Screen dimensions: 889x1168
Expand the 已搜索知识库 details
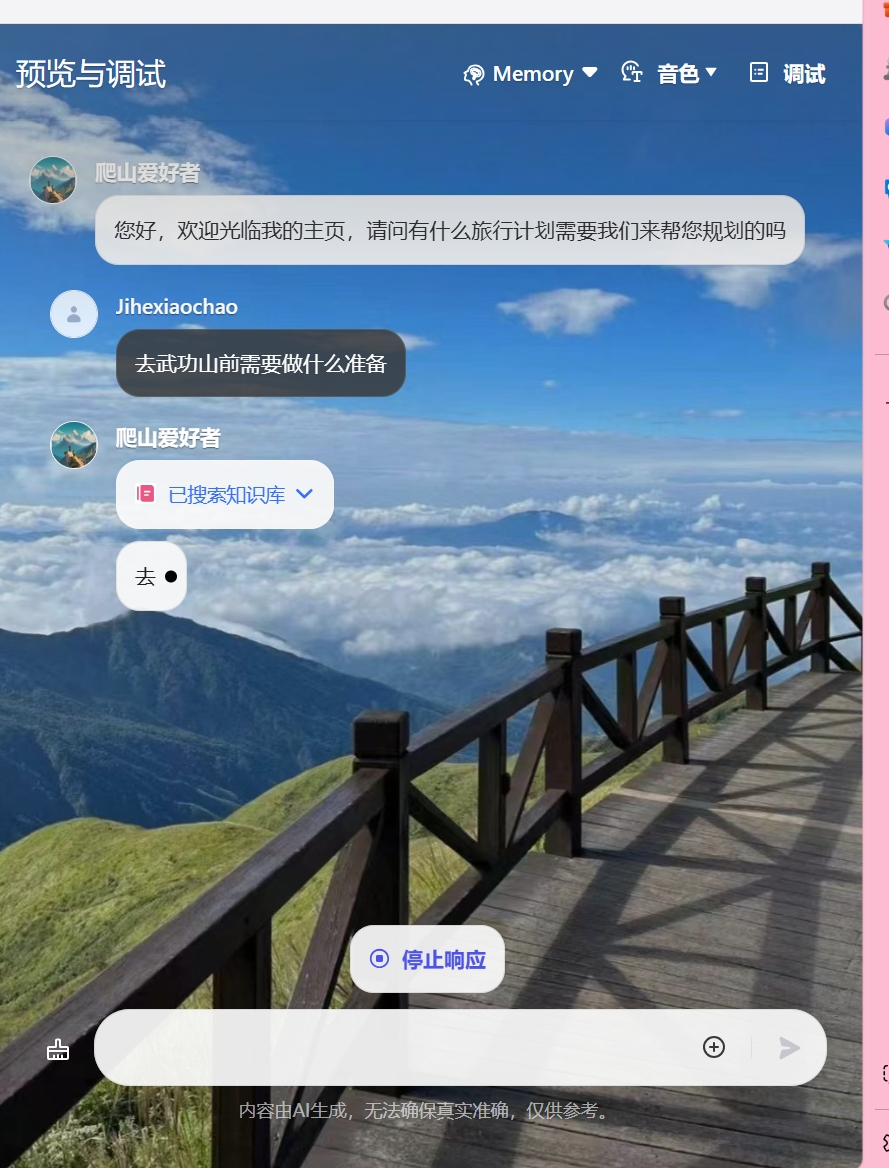pyautogui.click(x=225, y=494)
